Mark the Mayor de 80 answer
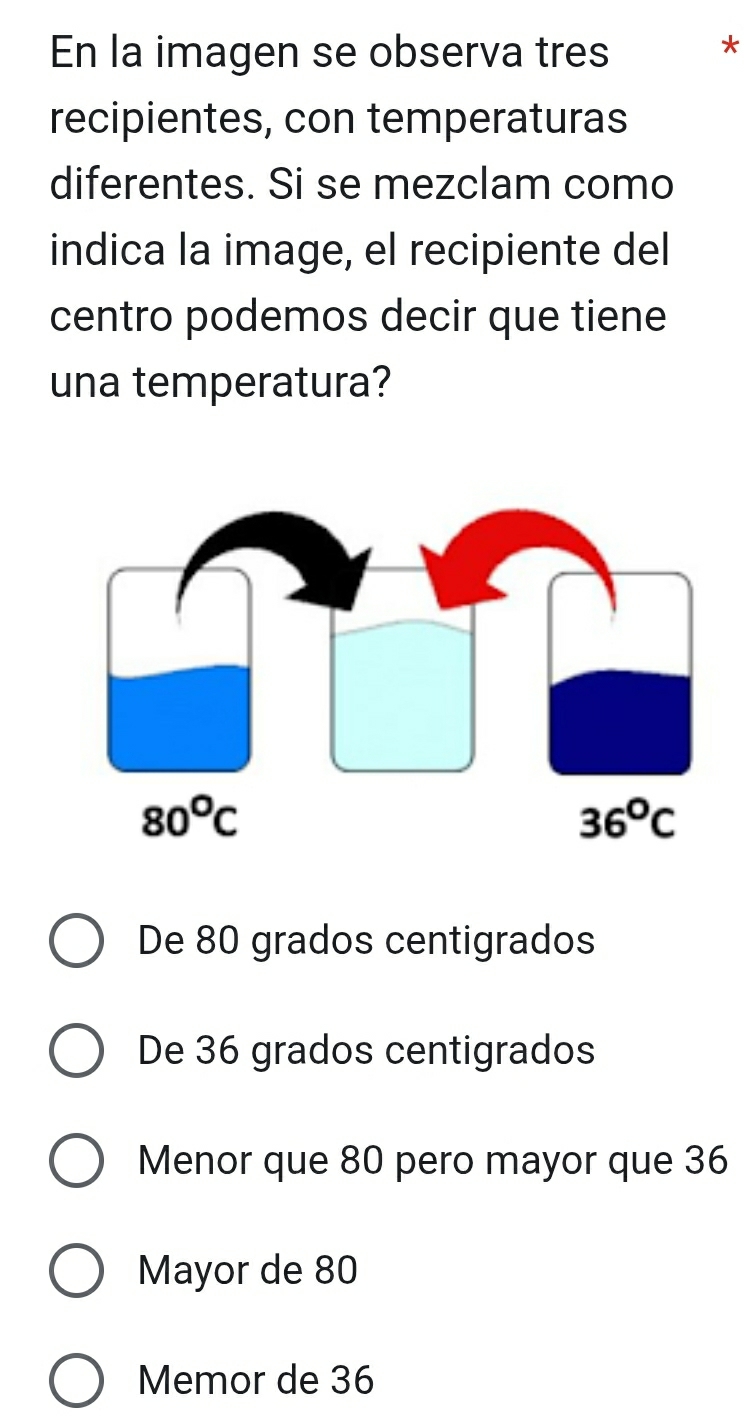This screenshot has height=1420, width=744. click(x=76, y=1272)
